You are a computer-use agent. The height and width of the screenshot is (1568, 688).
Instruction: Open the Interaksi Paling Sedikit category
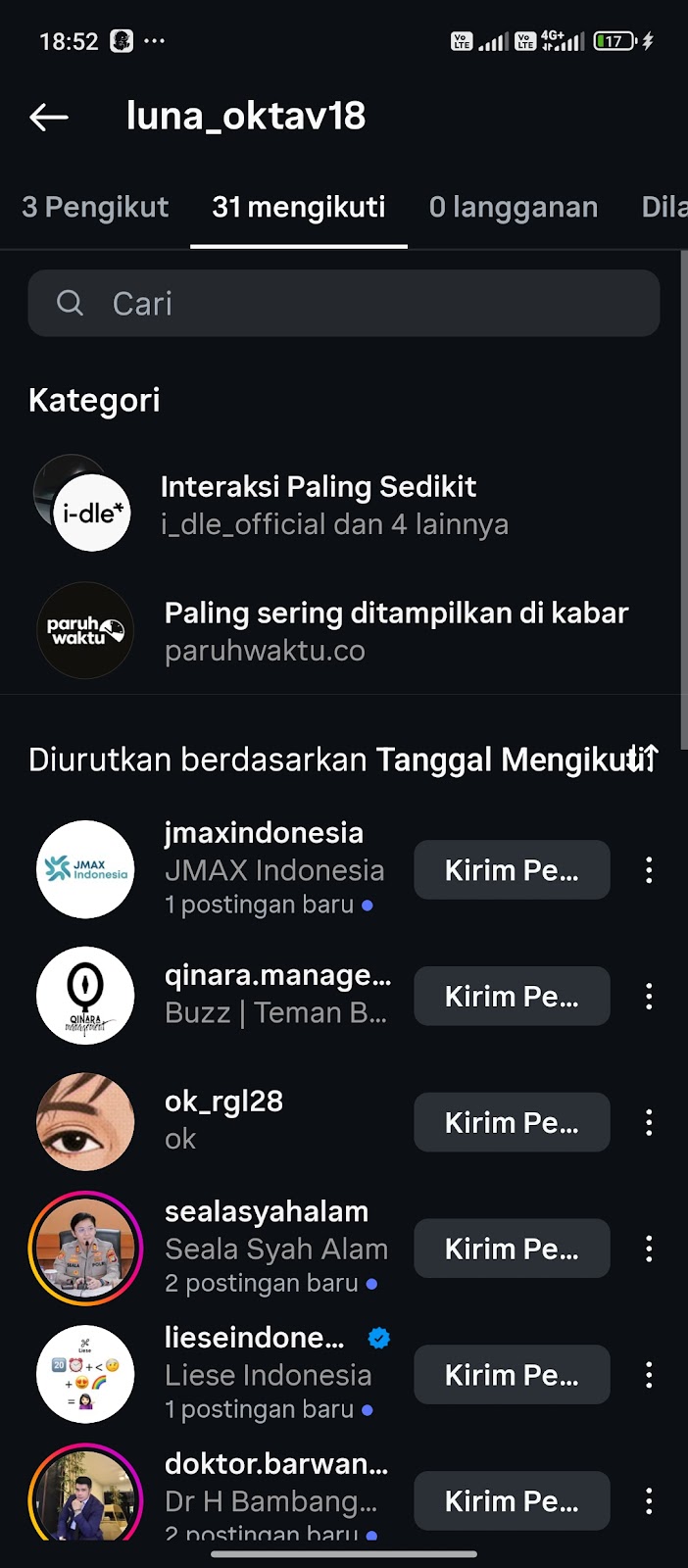tap(333, 505)
